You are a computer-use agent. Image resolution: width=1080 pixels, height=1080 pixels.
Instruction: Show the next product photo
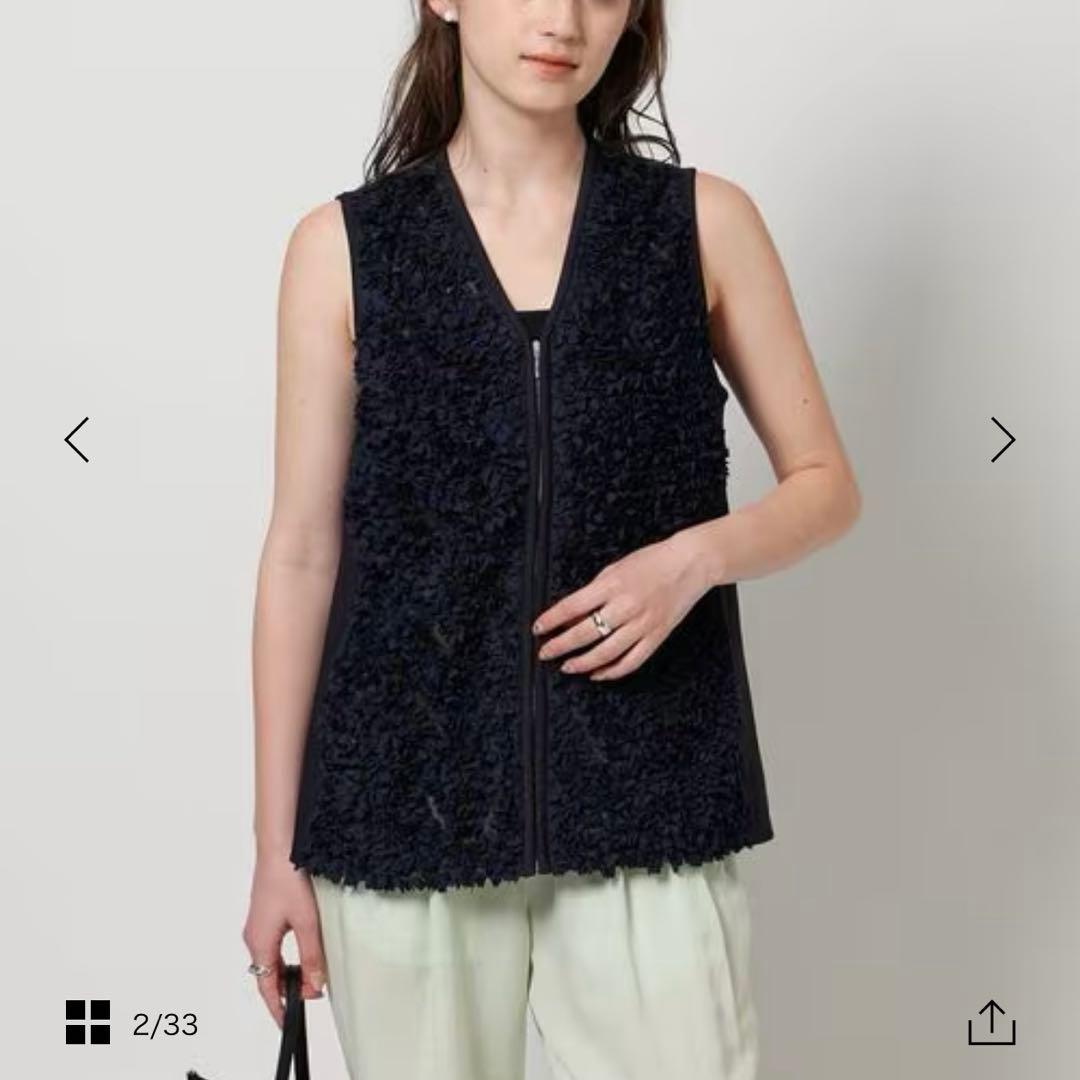1002,440
